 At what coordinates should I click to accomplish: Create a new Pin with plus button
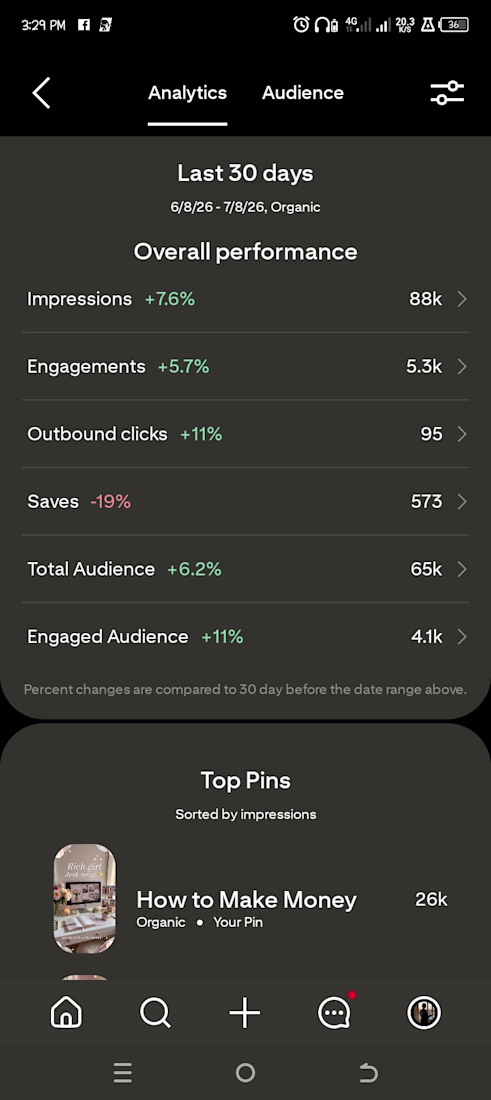click(245, 1013)
